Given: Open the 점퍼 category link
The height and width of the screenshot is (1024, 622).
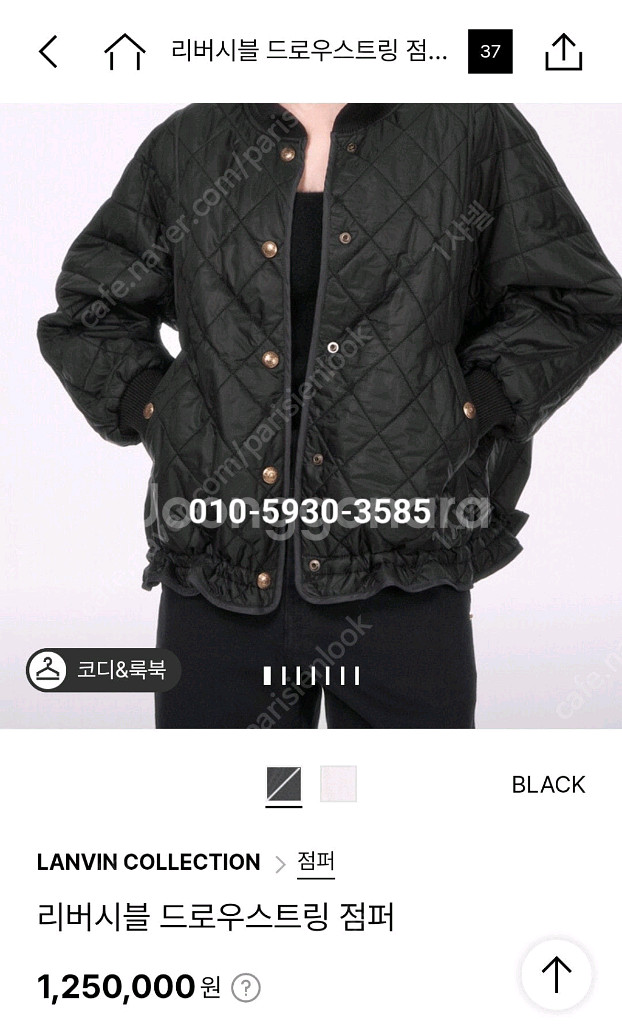Looking at the screenshot, I should 316,862.
